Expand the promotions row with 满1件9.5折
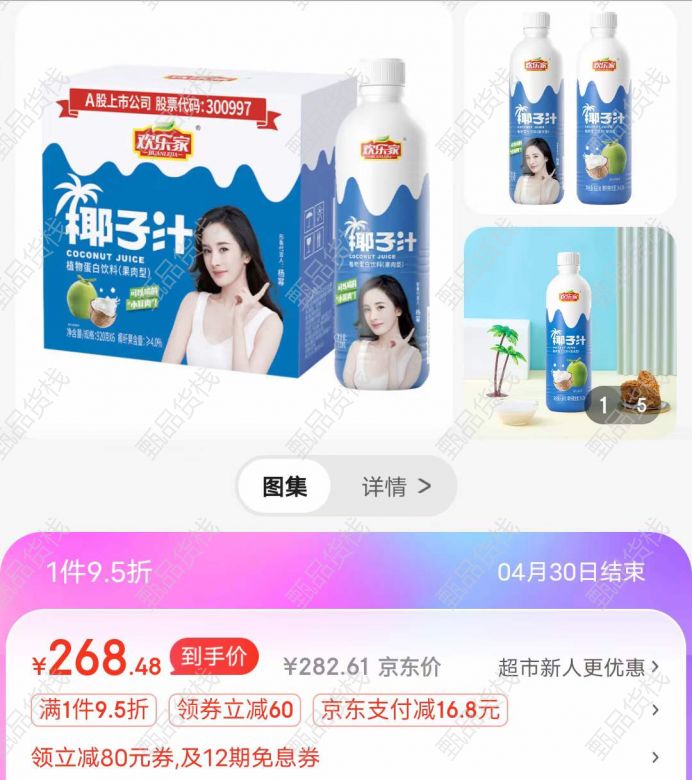This screenshot has width=692, height=780. coord(656,711)
